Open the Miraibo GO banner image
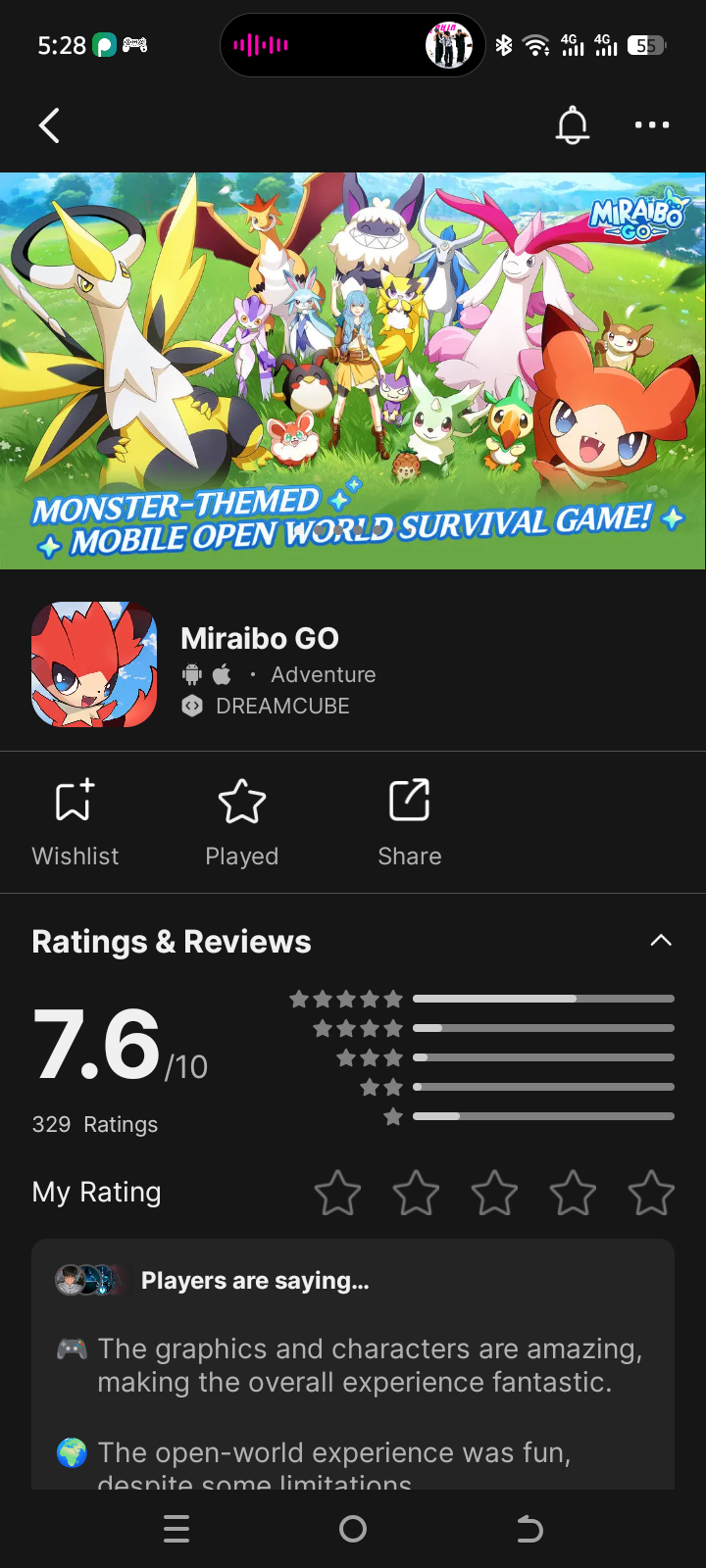Screen dimensions: 706x1568 tap(353, 370)
